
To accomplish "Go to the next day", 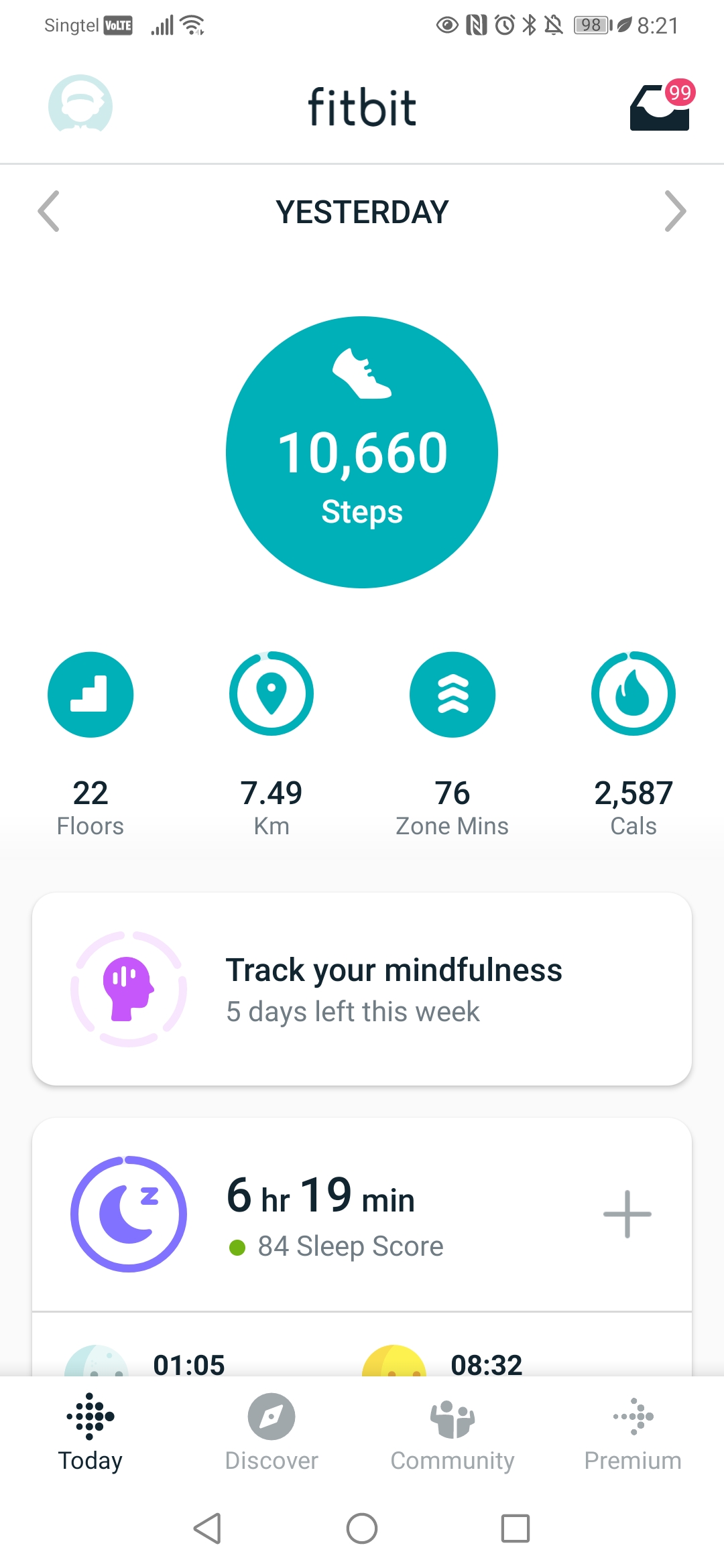I will tap(674, 212).
